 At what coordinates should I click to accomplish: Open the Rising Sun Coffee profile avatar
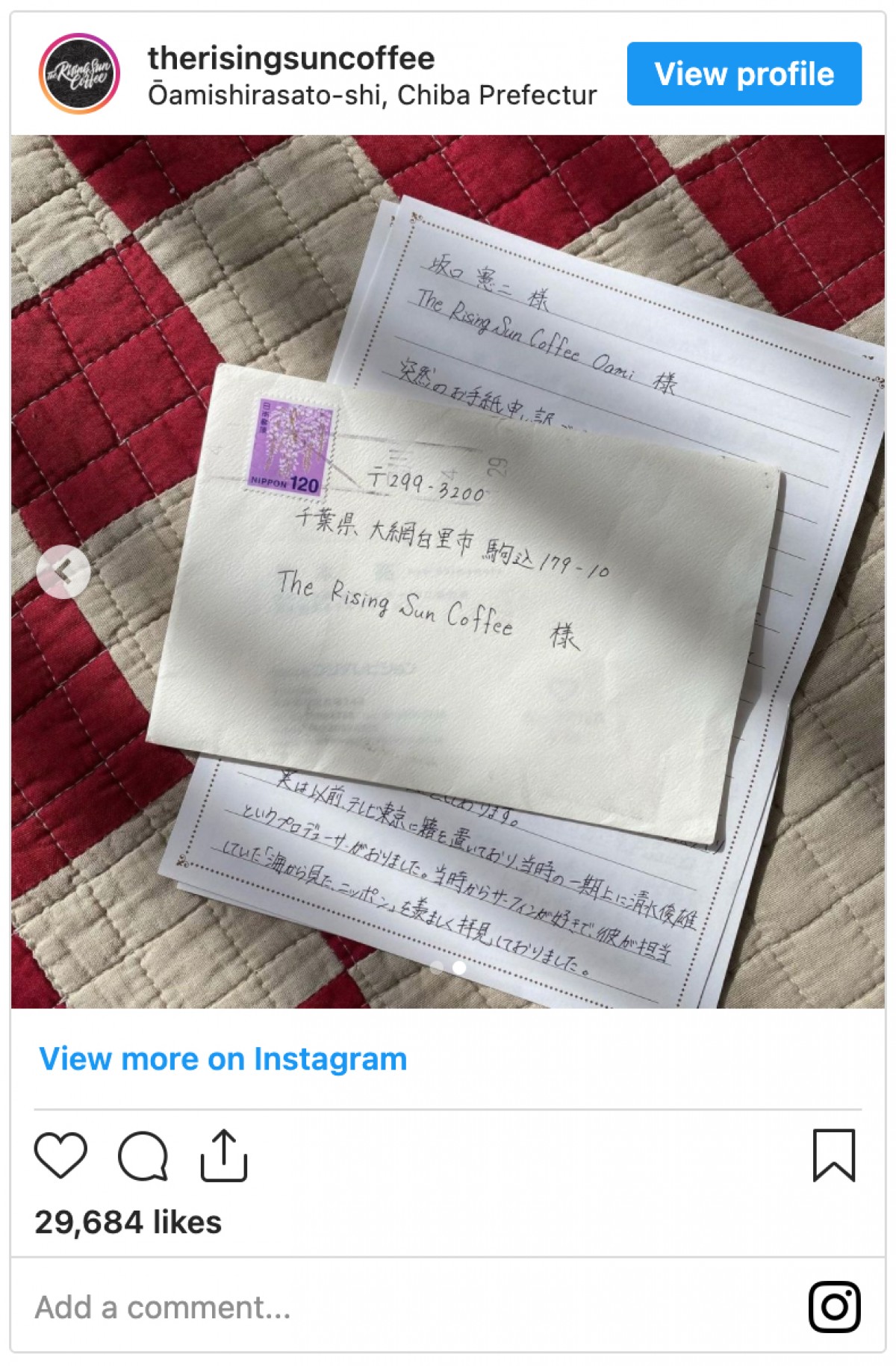(79, 74)
